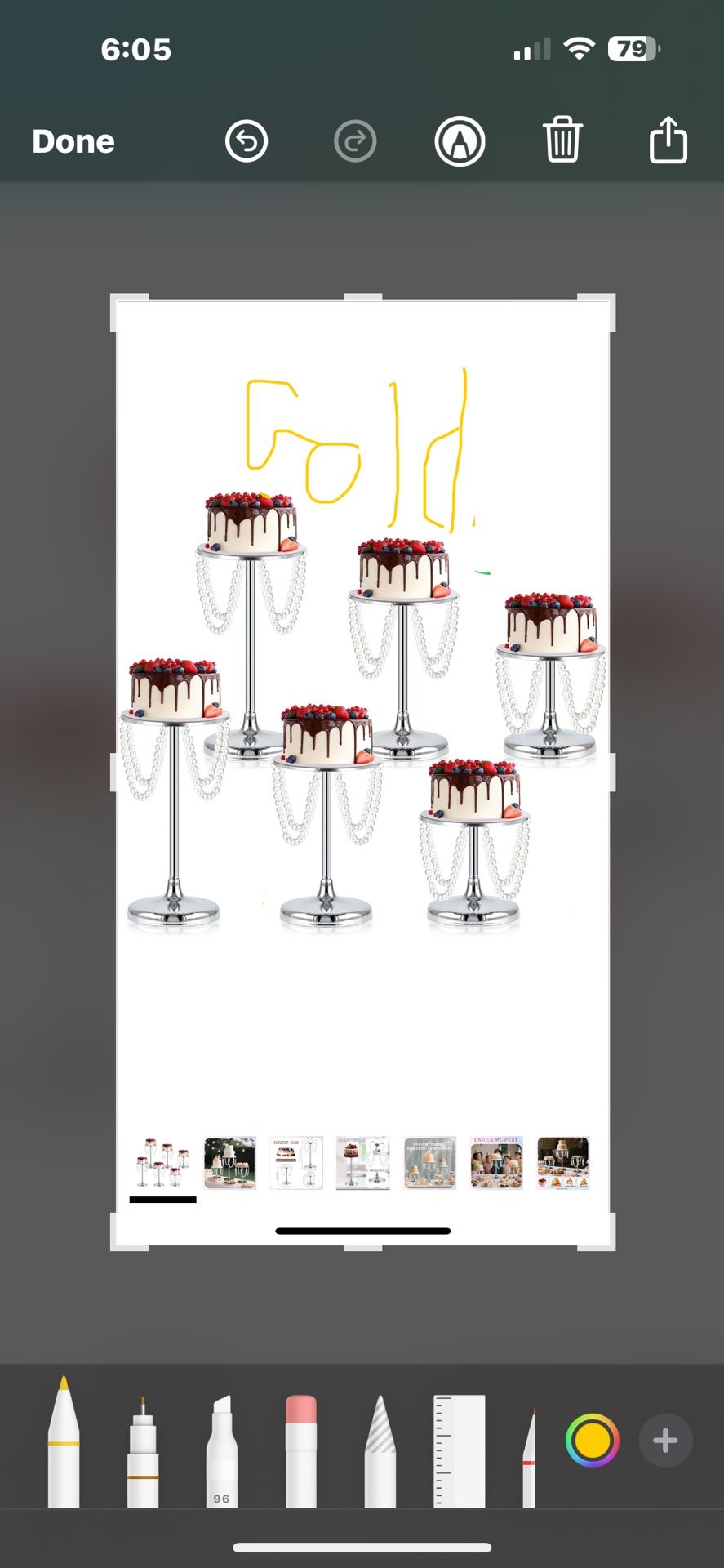Tap Done to finish editing
The image size is (724, 1568).
pyautogui.click(x=73, y=141)
